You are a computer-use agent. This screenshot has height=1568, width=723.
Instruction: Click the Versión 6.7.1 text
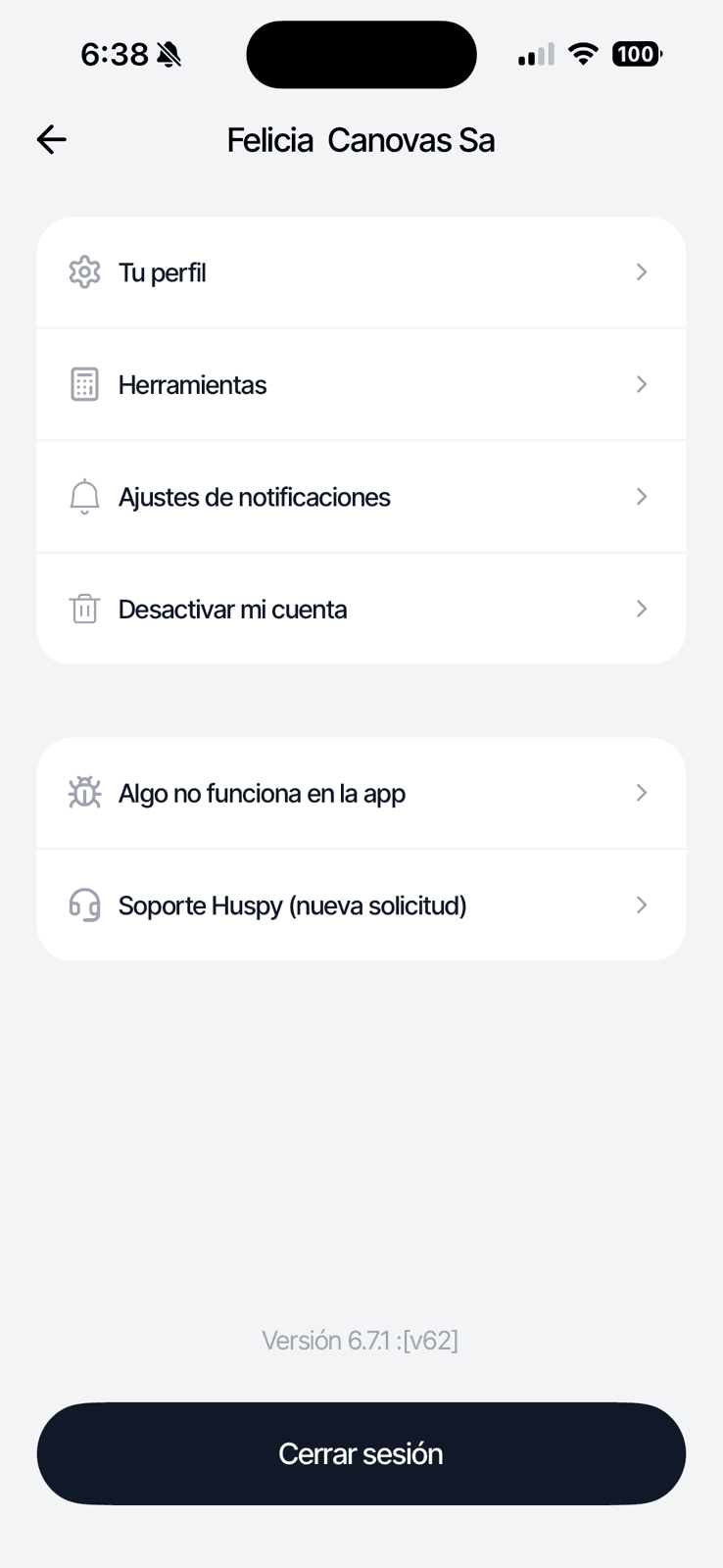tap(361, 1340)
